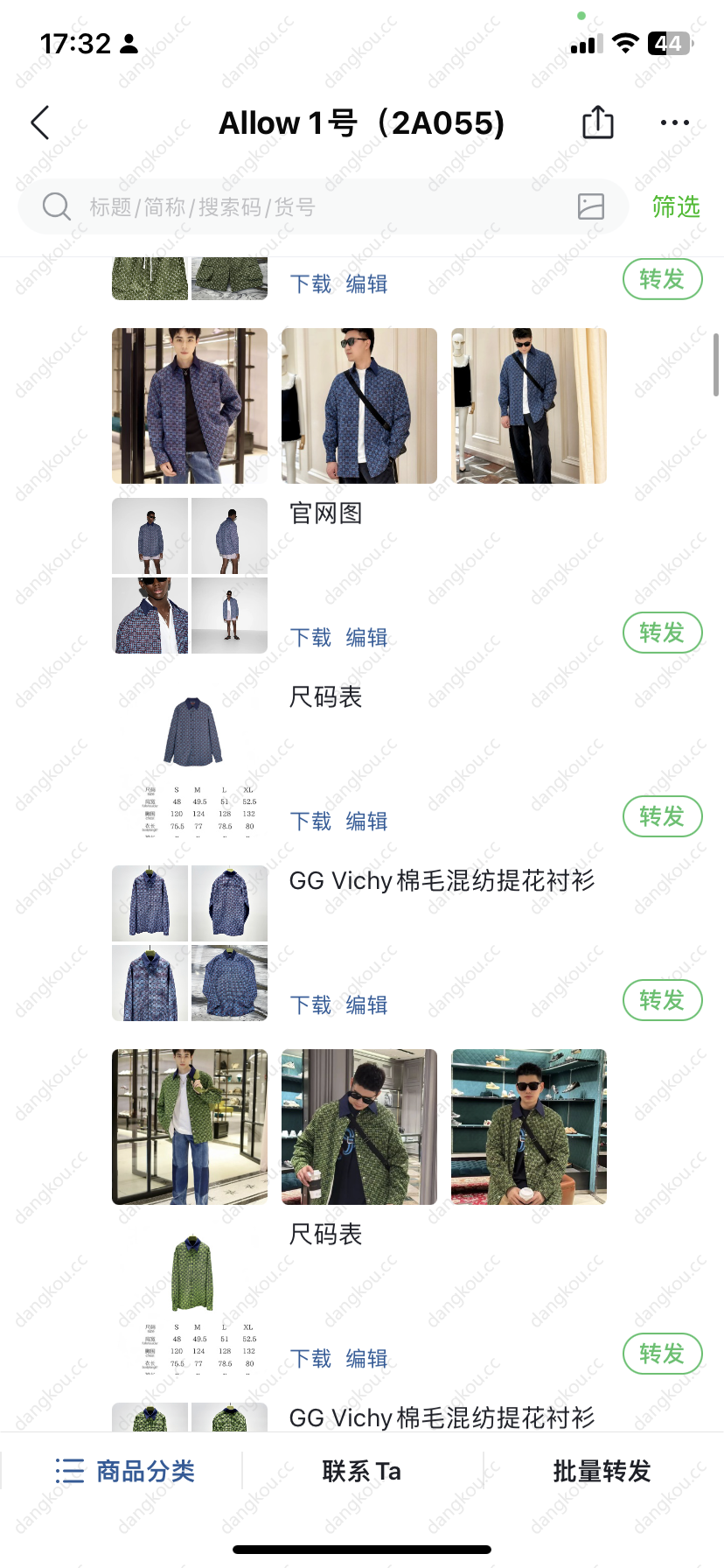Edit the green shirt 尺码表 item
Viewport: 724px width, 1568px height.
coord(366,1359)
